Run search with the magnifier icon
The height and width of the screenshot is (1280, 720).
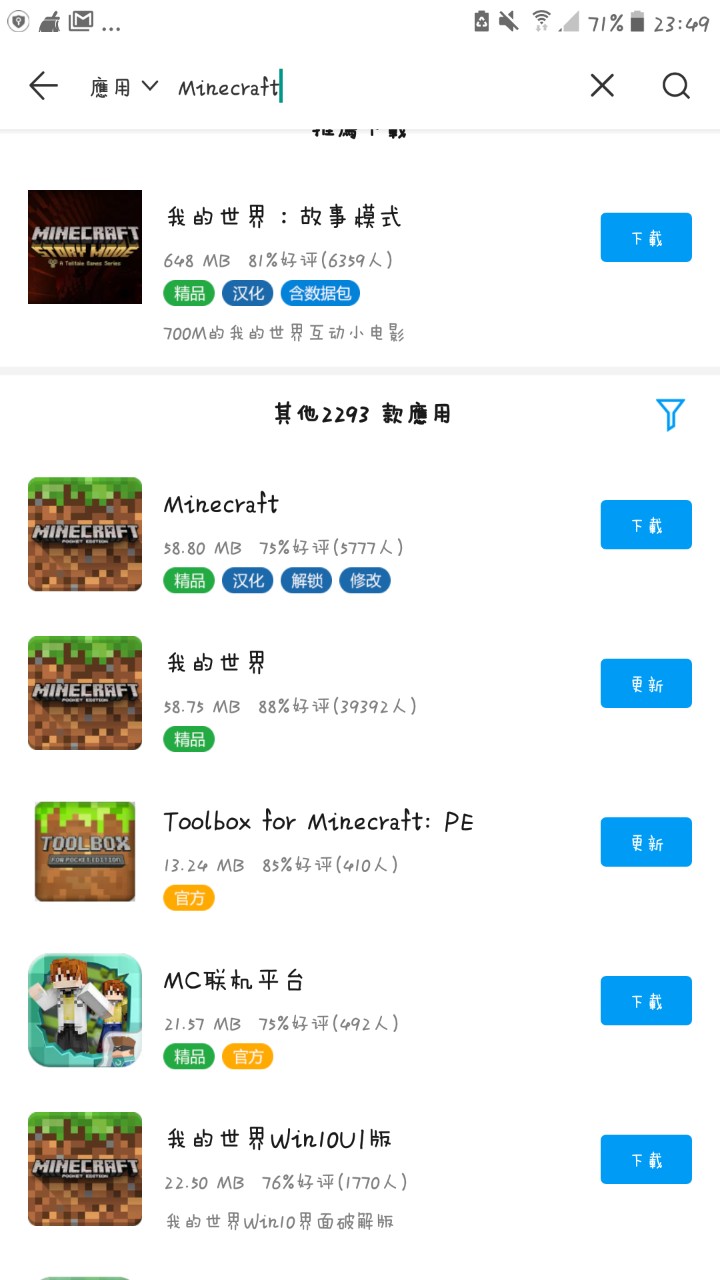[676, 86]
